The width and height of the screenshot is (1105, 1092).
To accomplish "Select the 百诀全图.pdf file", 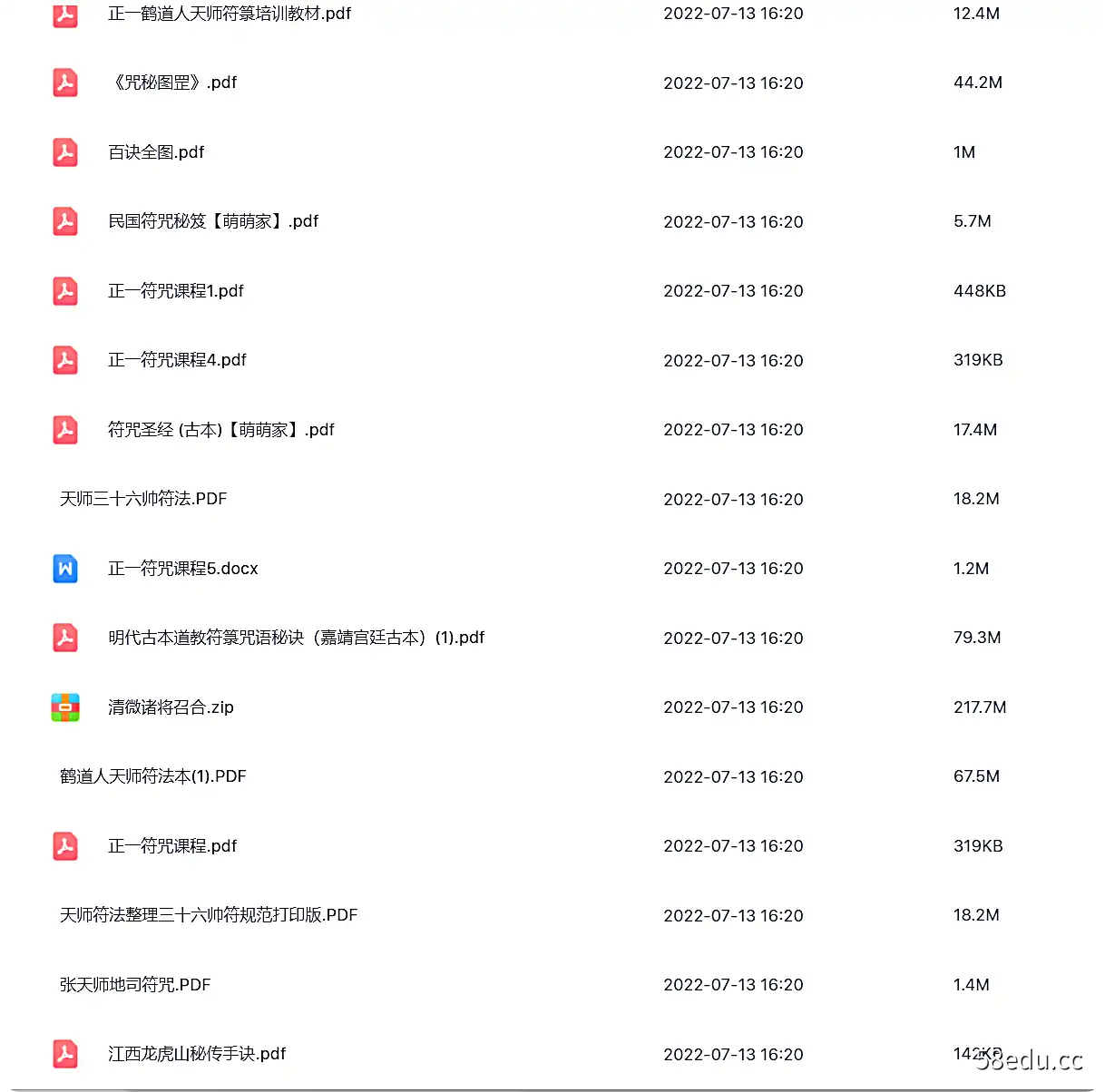I will pos(156,152).
